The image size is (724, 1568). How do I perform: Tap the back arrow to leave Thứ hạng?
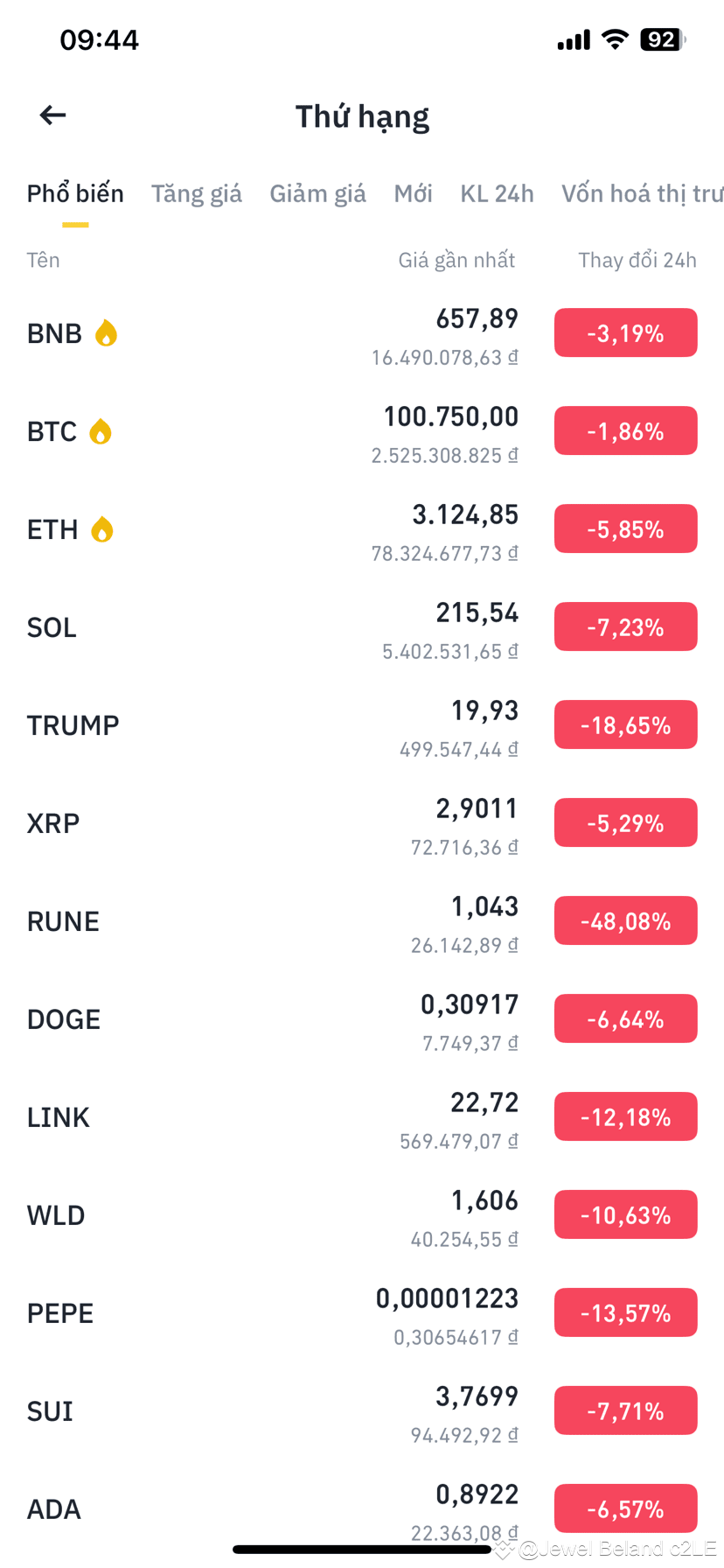(52, 115)
